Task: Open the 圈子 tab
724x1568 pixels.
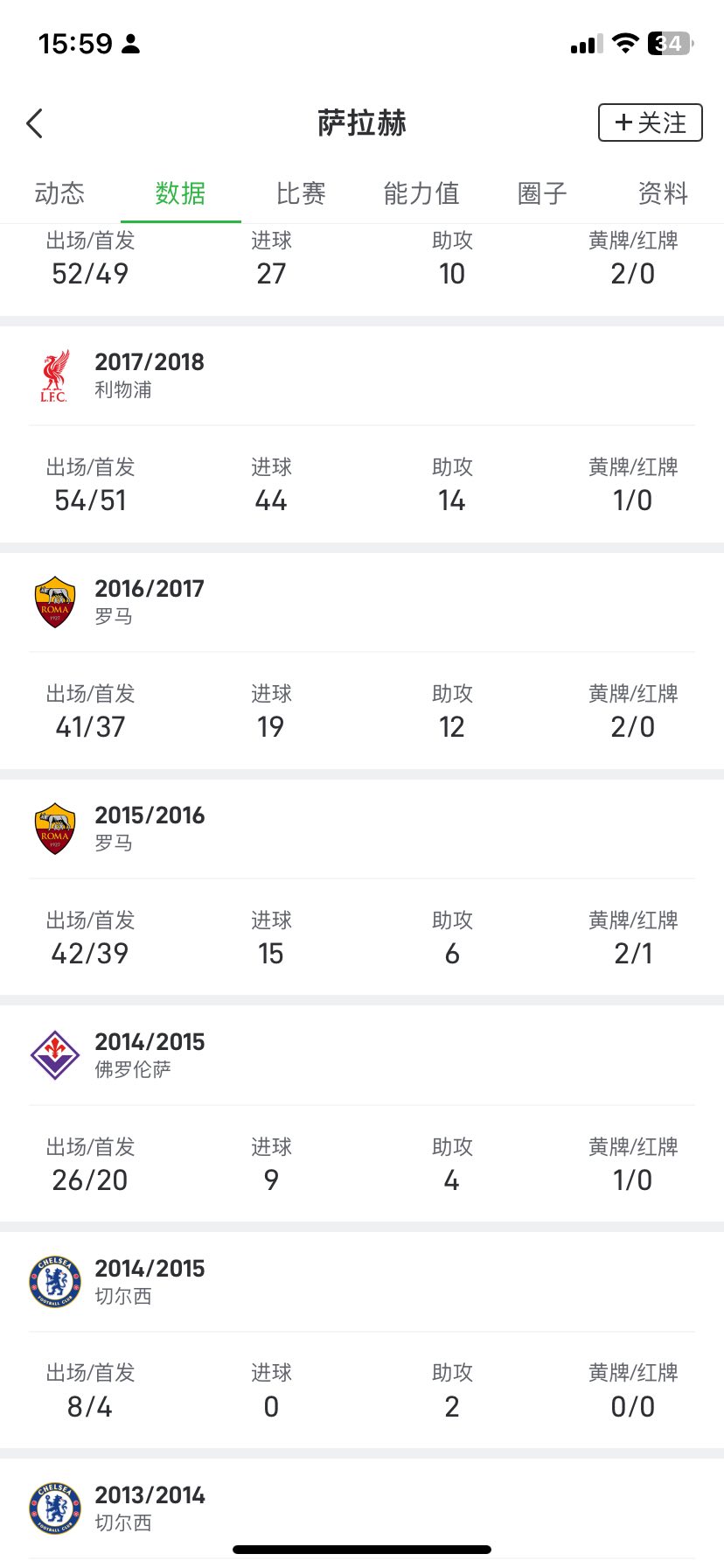Action: pyautogui.click(x=542, y=193)
